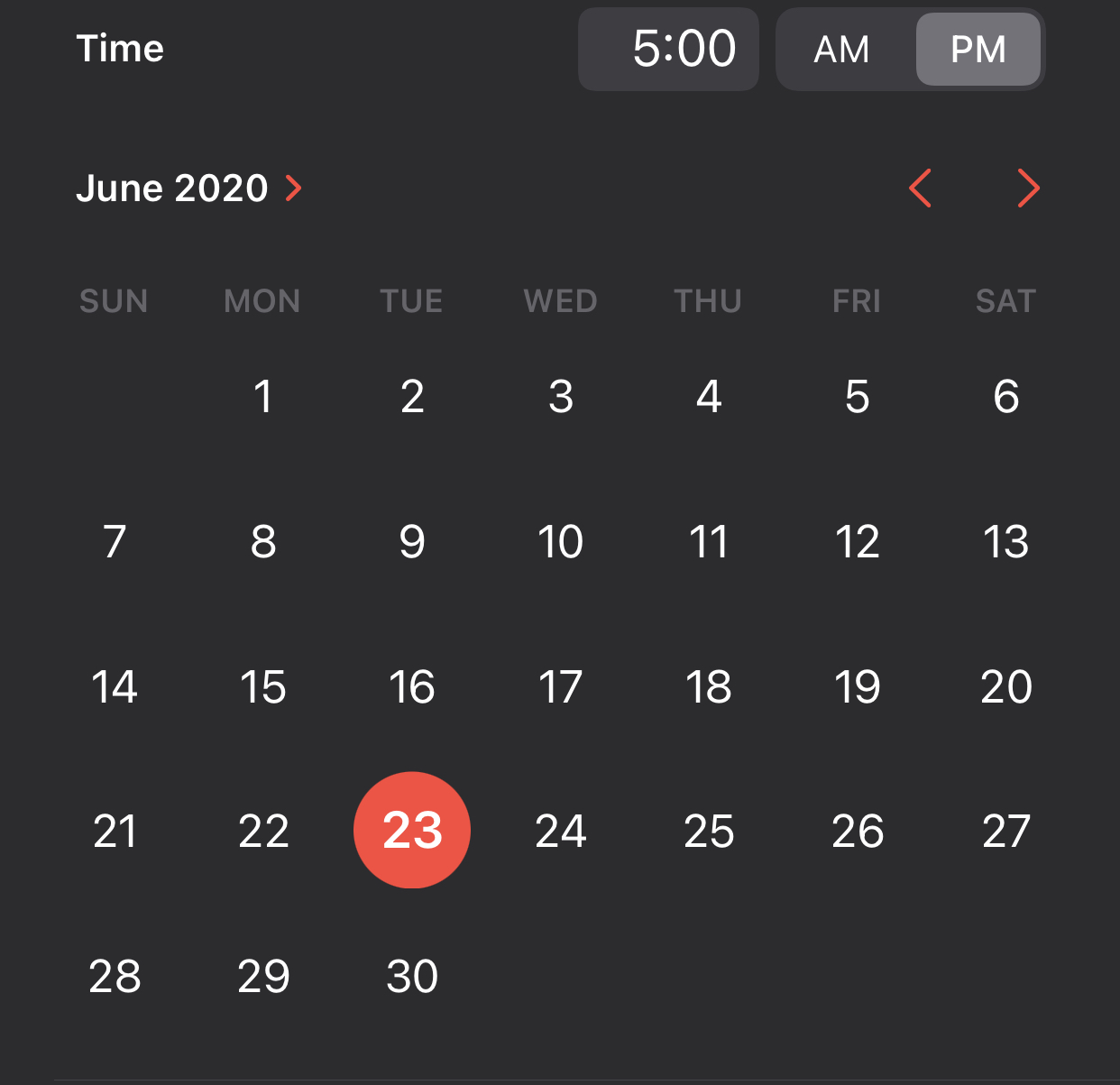This screenshot has width=1120, height=1085.
Task: Select day 27 in the grid
Action: click(1005, 832)
